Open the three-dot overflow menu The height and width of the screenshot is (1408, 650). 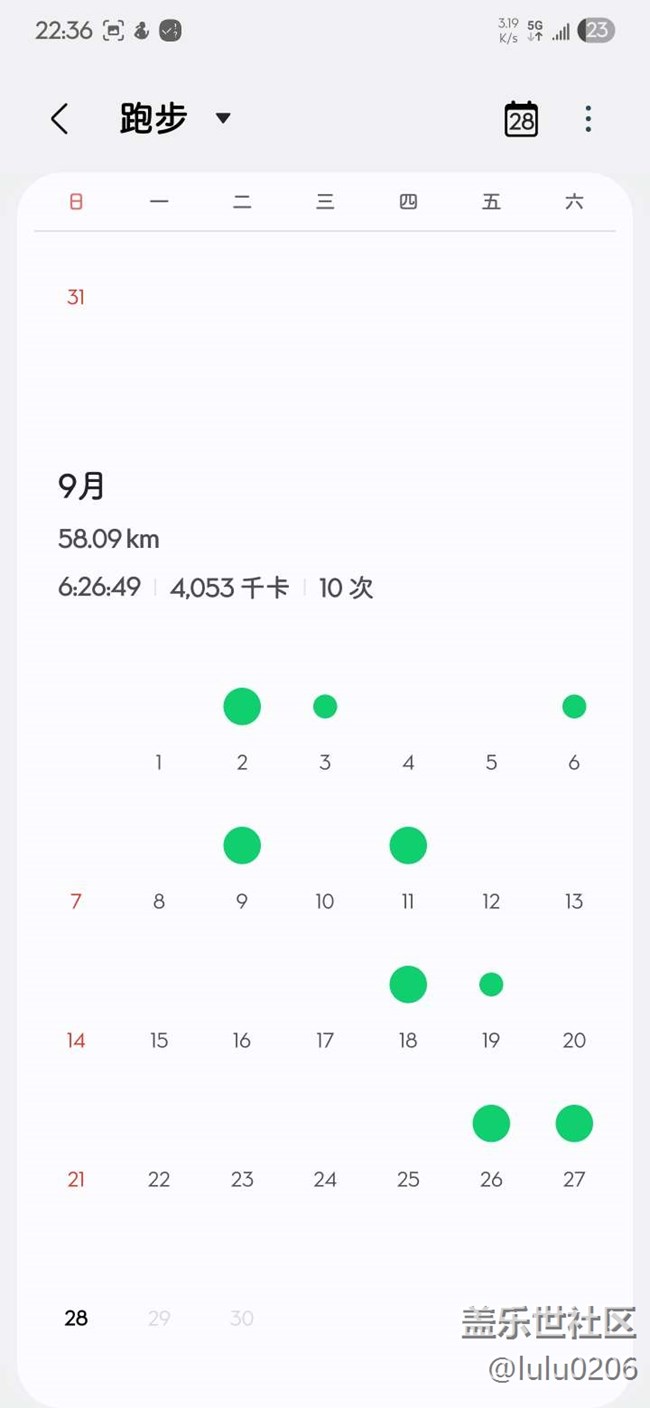click(588, 119)
